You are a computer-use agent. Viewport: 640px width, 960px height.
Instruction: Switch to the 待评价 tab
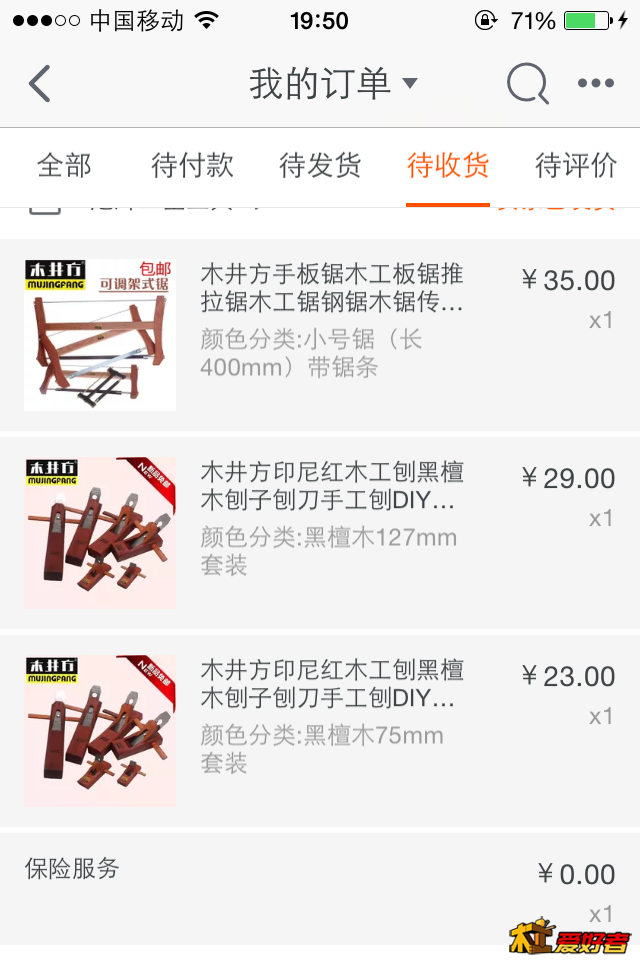coord(576,166)
